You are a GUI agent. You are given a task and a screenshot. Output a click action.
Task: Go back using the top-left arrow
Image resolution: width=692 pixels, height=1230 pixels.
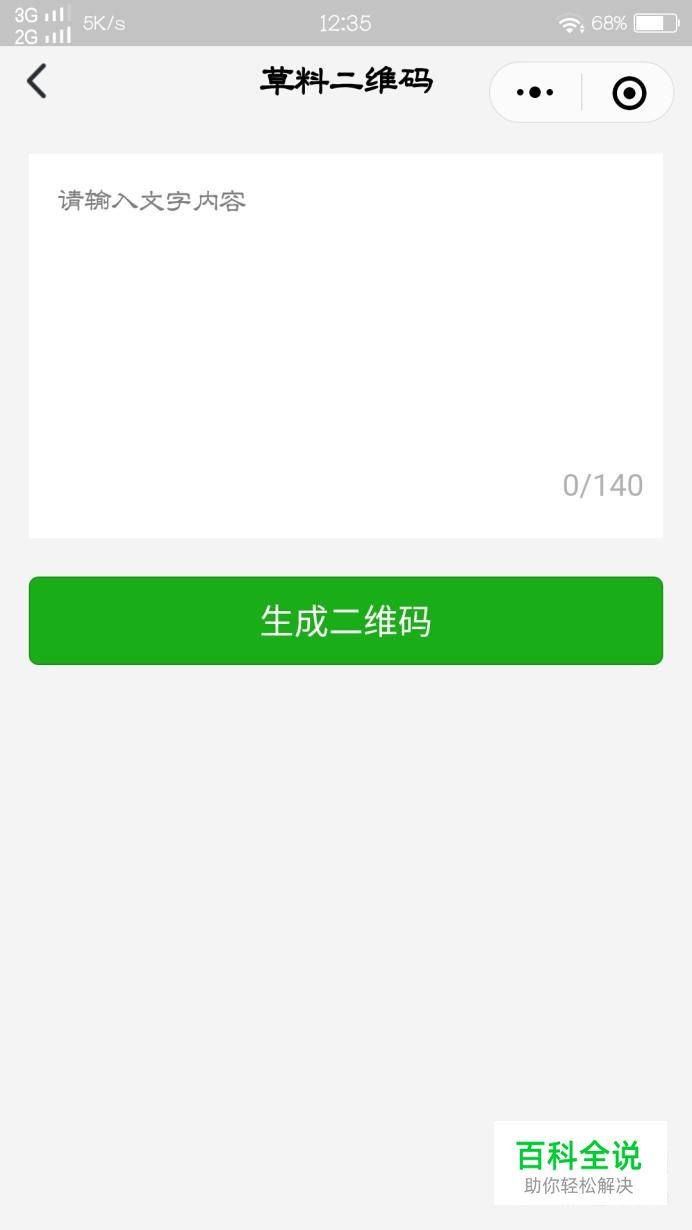(x=37, y=81)
